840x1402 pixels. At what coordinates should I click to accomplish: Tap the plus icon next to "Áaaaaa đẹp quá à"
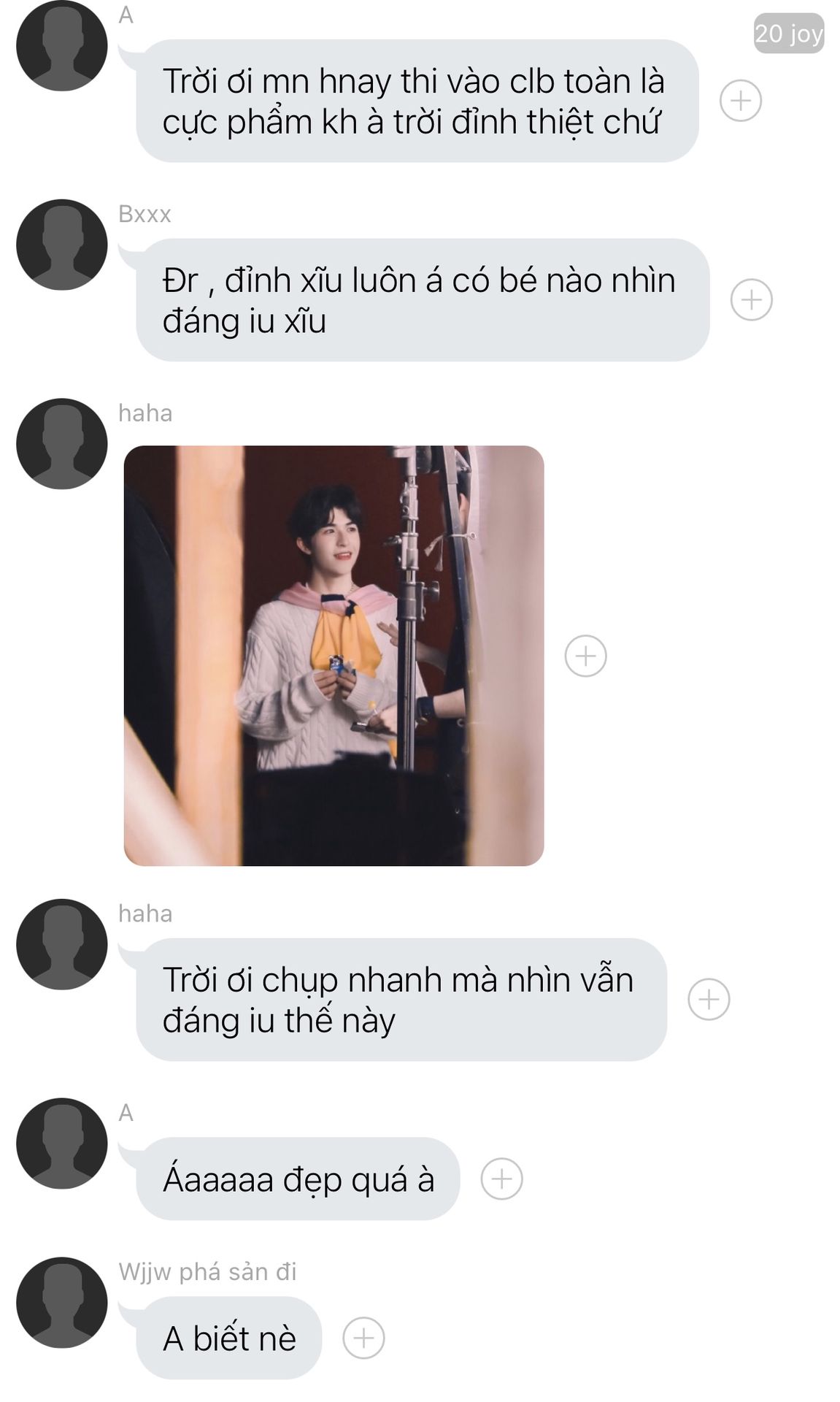pos(501,1179)
